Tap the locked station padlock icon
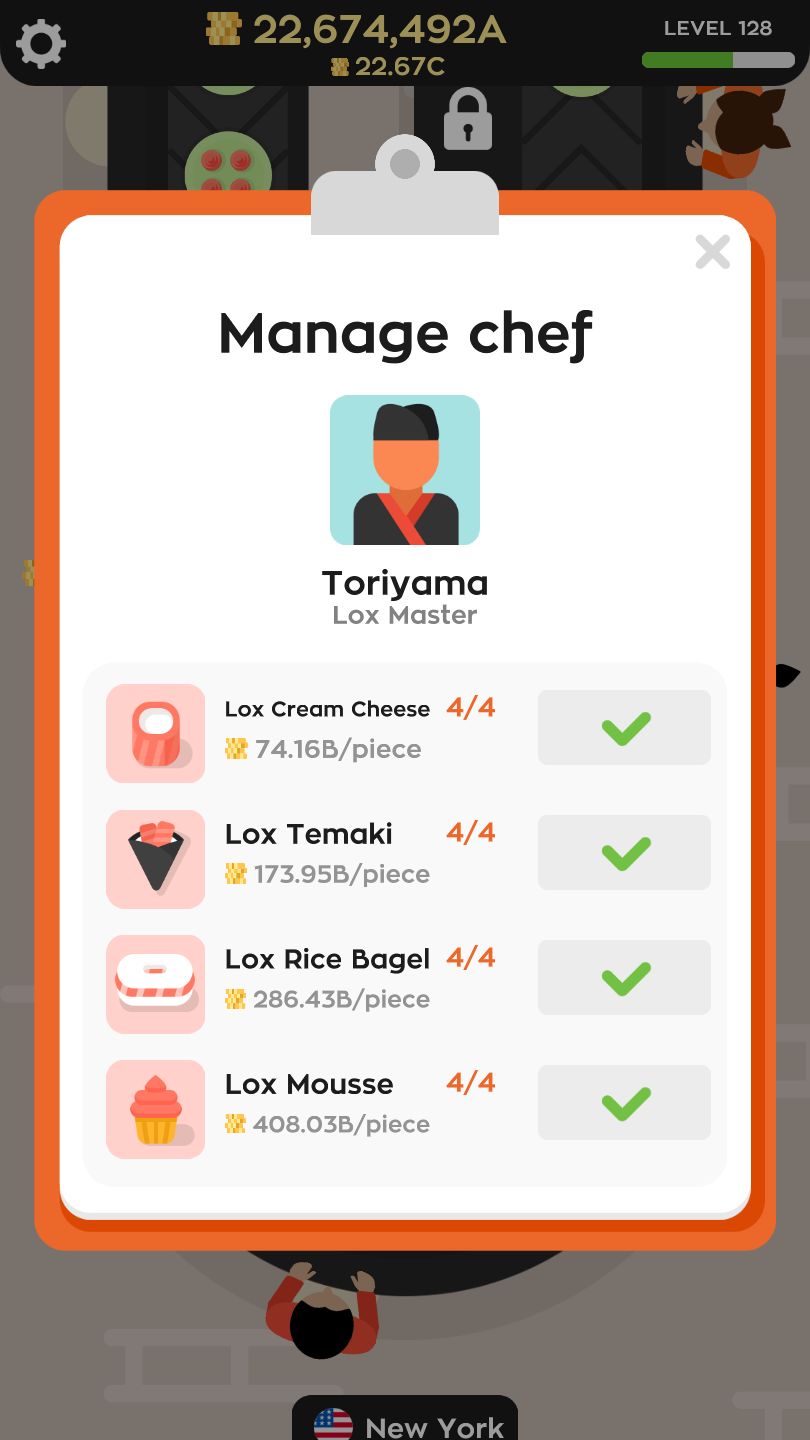The height and width of the screenshot is (1440, 810). click(x=466, y=118)
